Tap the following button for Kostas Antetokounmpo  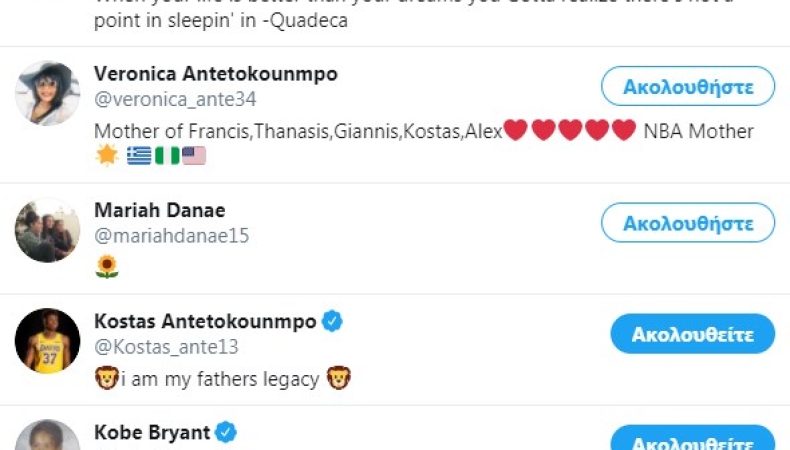point(692,334)
